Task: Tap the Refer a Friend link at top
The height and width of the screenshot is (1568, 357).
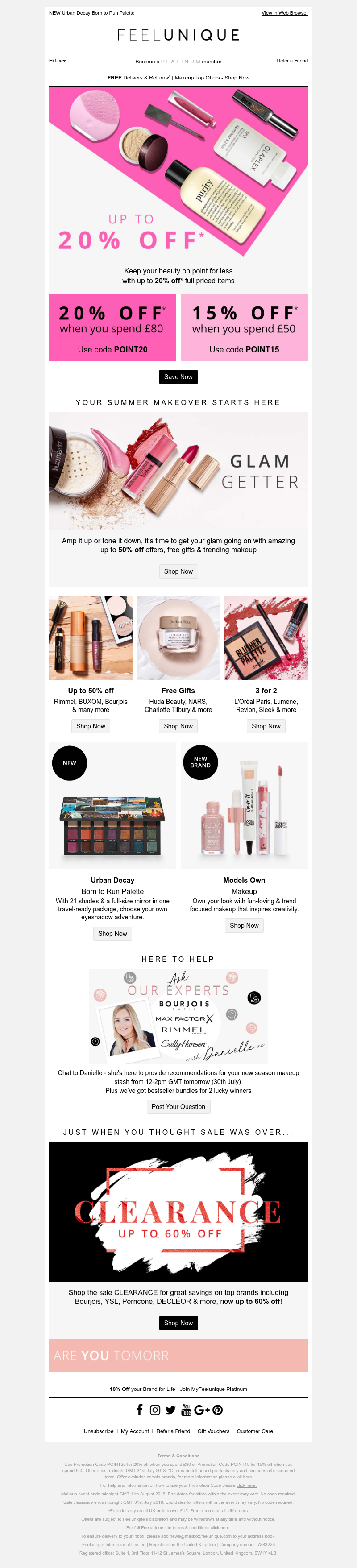Action: pyautogui.click(x=292, y=61)
